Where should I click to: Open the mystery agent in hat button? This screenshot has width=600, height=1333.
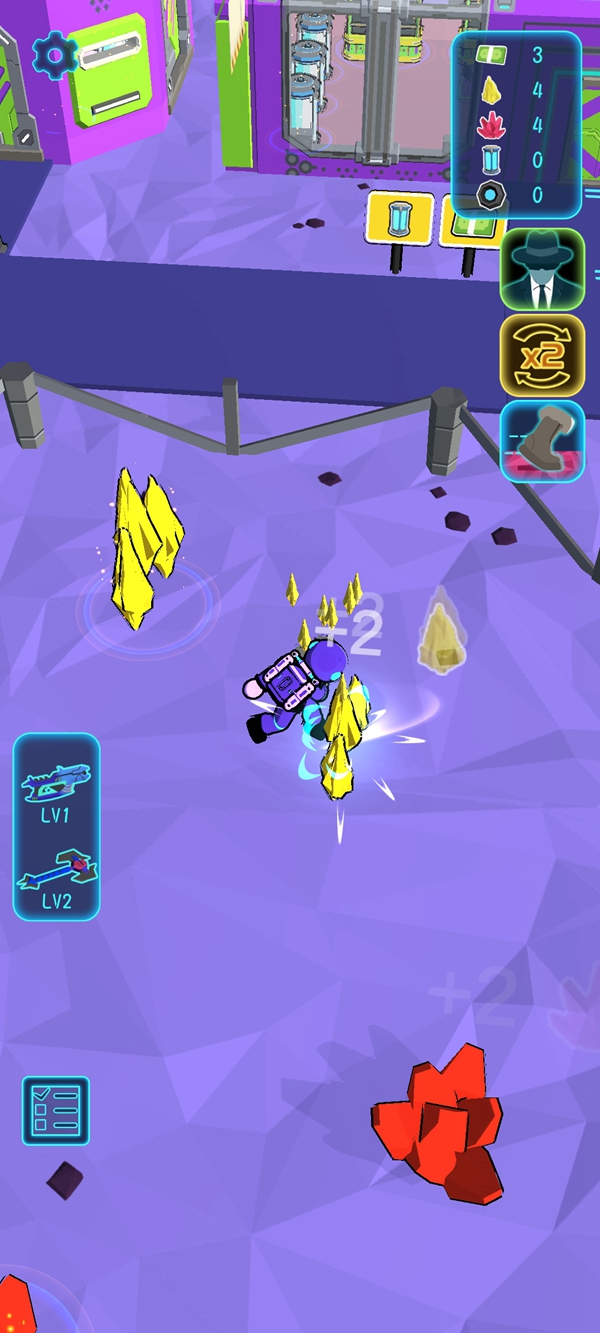pos(542,269)
